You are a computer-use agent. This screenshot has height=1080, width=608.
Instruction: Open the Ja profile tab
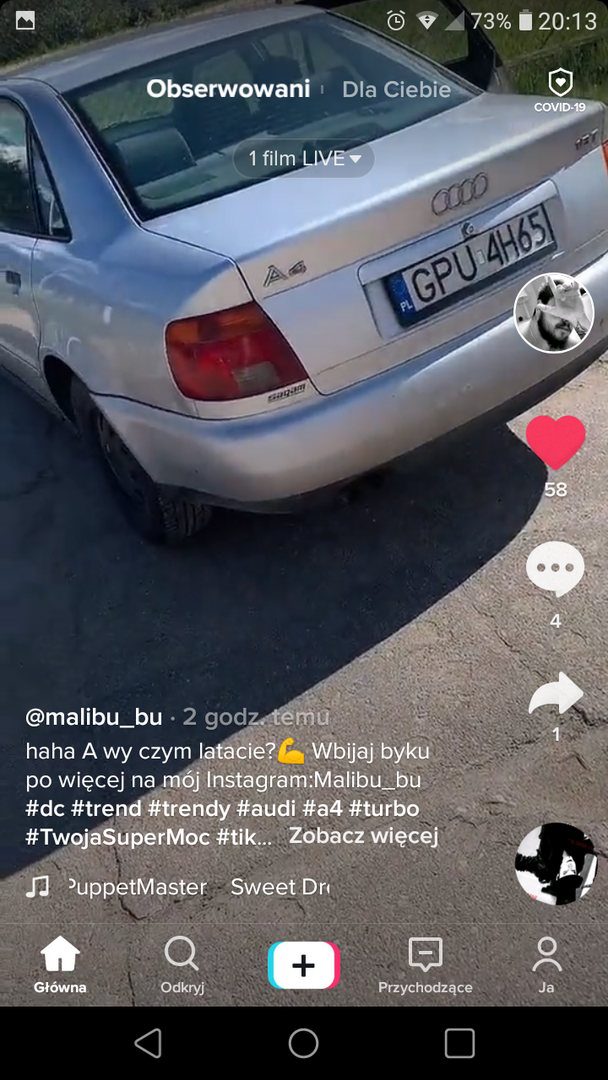pyautogui.click(x=547, y=965)
